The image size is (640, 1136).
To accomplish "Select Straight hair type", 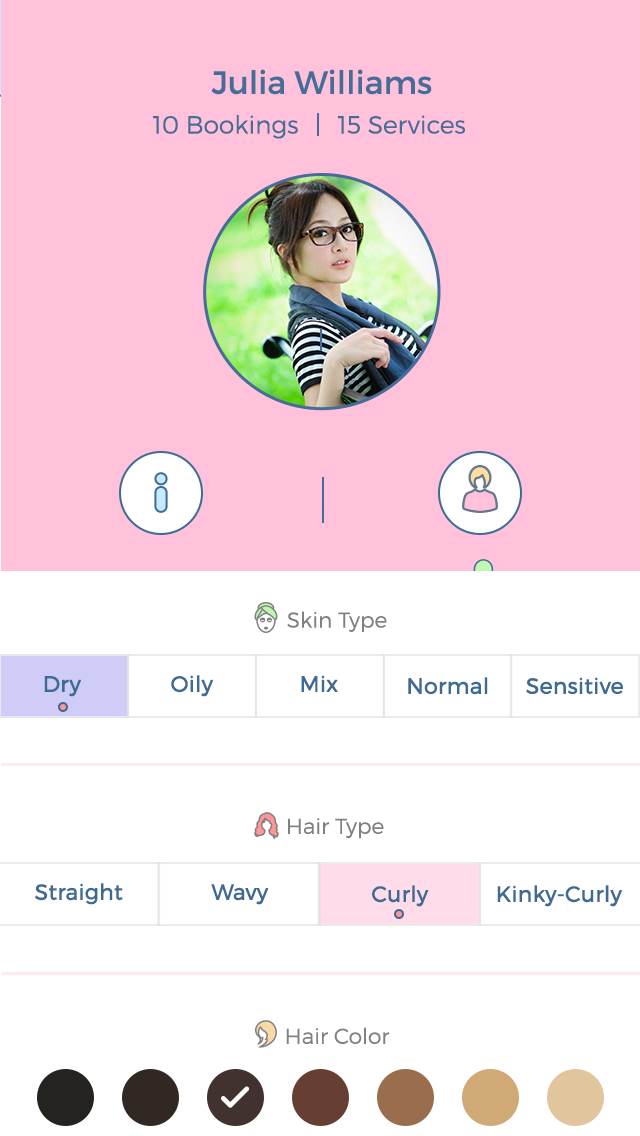I will click(x=79, y=894).
